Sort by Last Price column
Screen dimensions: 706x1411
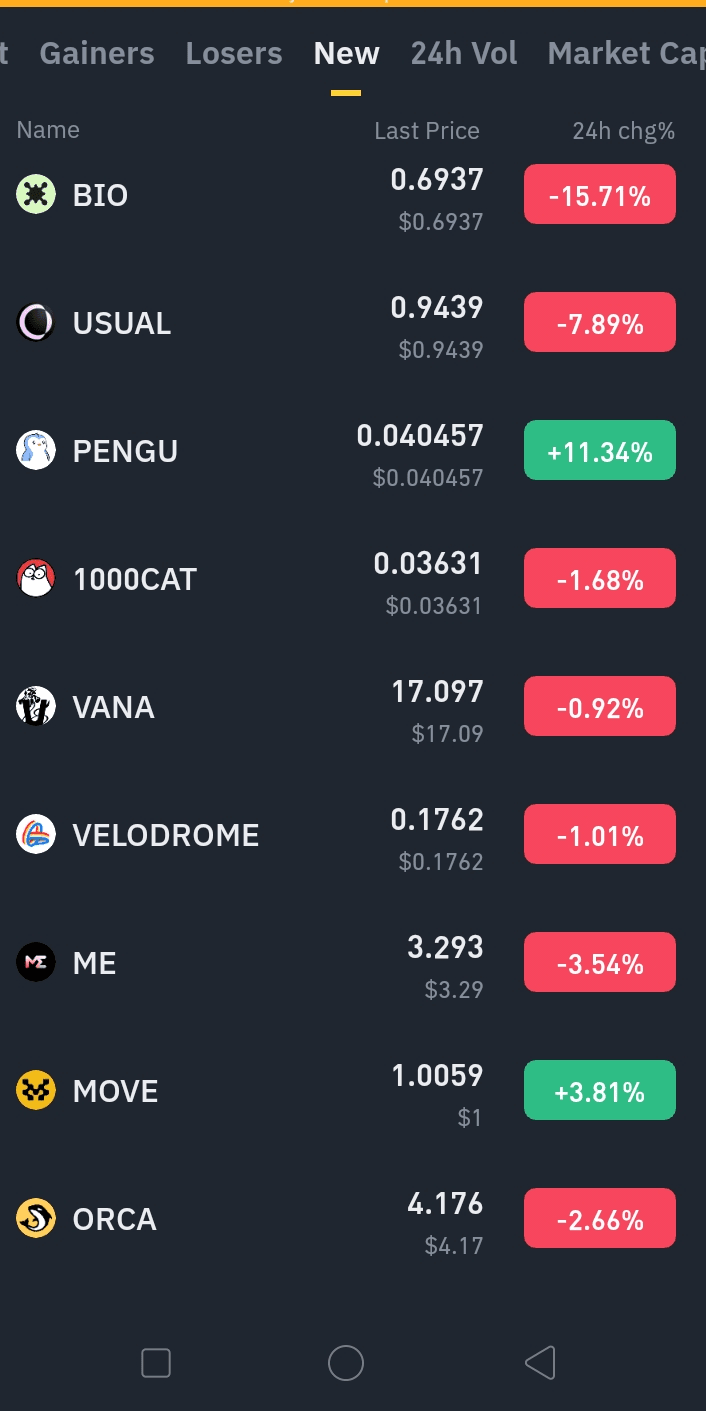pos(427,131)
